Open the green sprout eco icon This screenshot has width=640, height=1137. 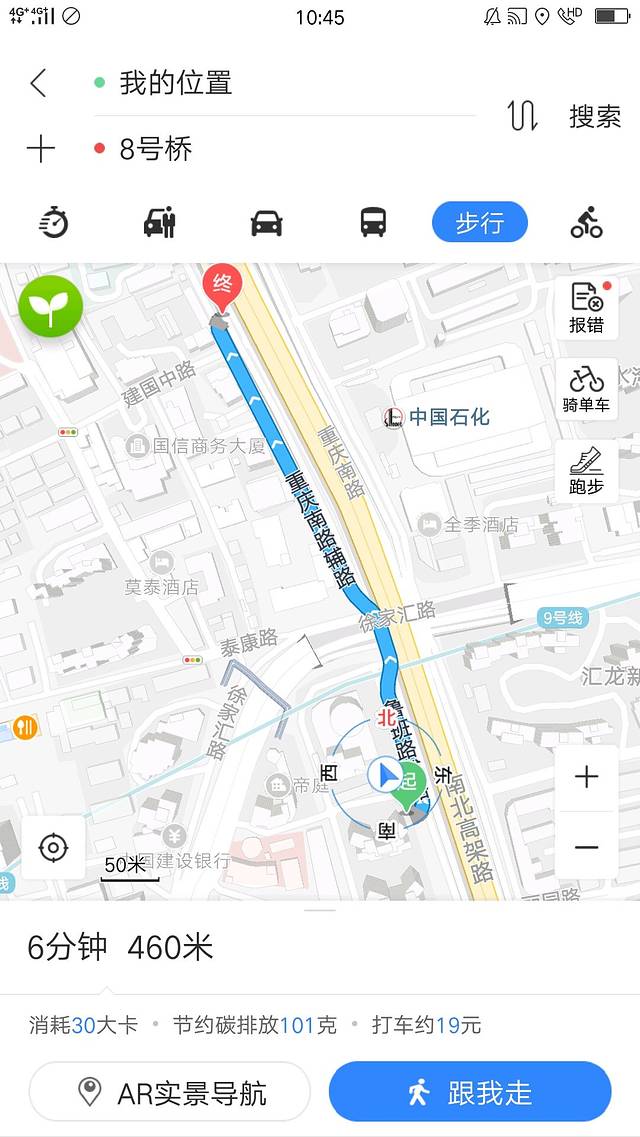[50, 306]
